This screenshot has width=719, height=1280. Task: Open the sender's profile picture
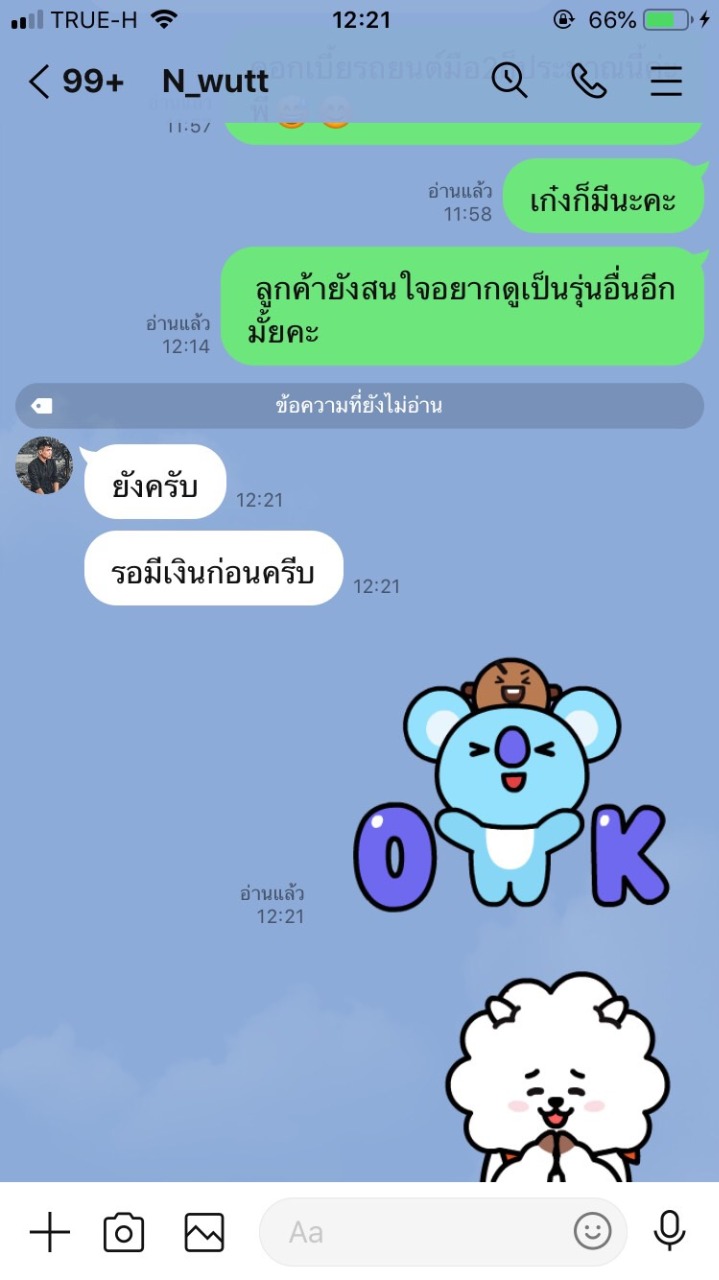[x=44, y=465]
